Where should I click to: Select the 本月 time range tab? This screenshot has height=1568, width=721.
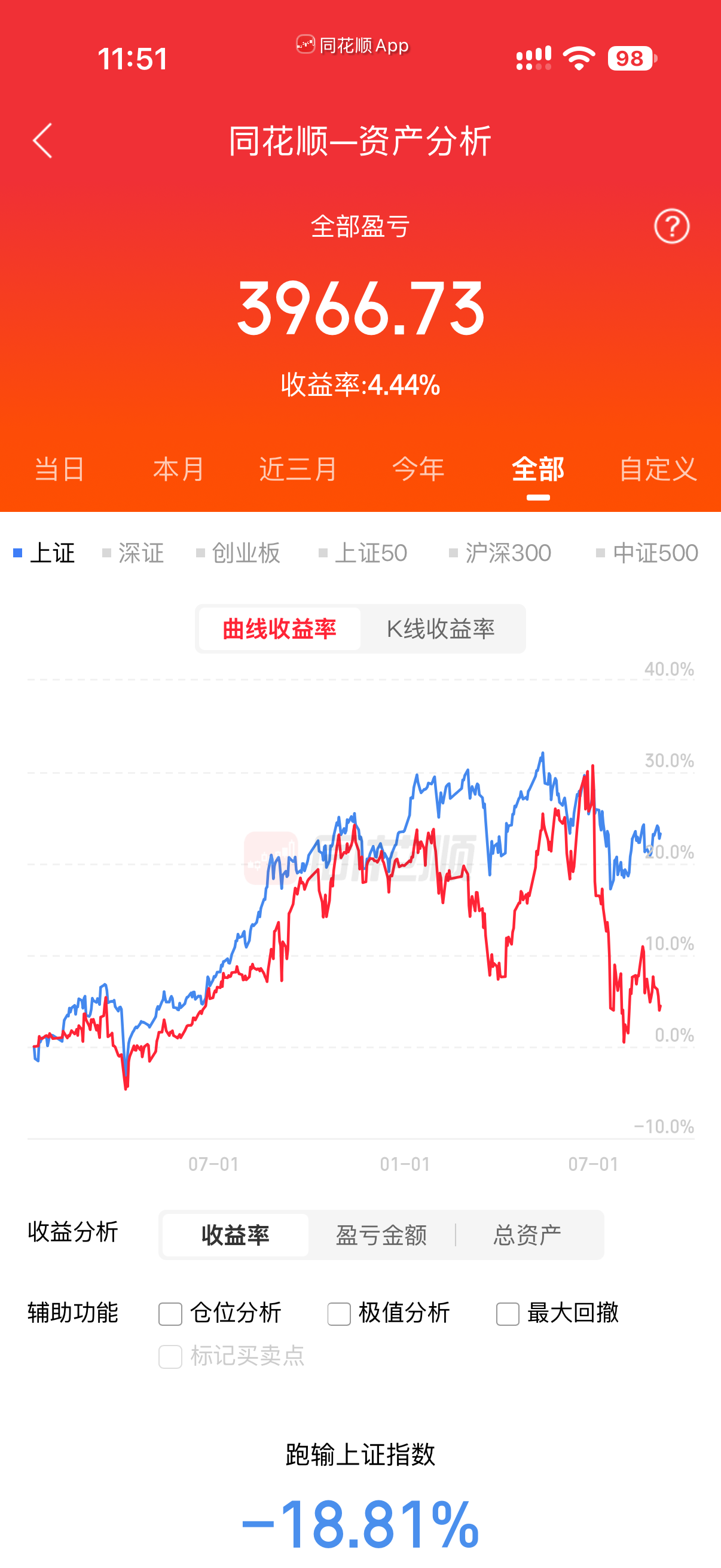pyautogui.click(x=179, y=469)
